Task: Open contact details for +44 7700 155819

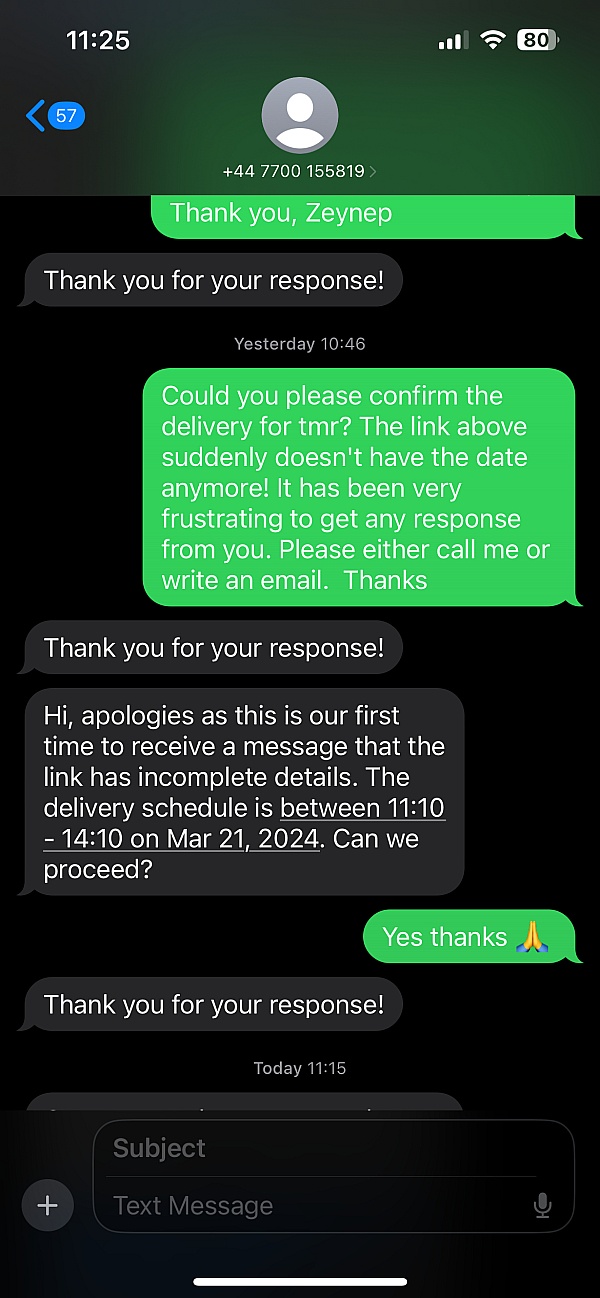Action: pos(299,130)
